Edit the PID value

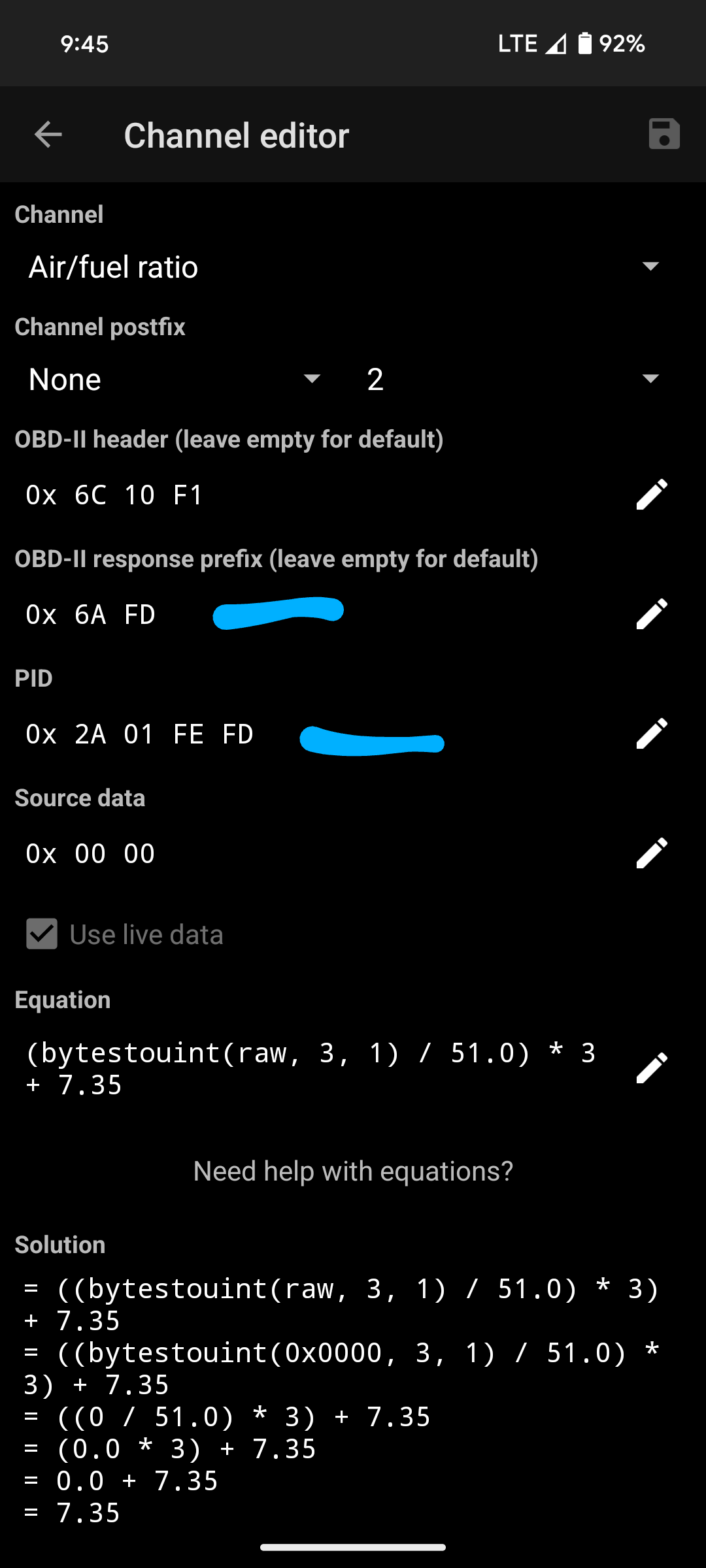652,734
